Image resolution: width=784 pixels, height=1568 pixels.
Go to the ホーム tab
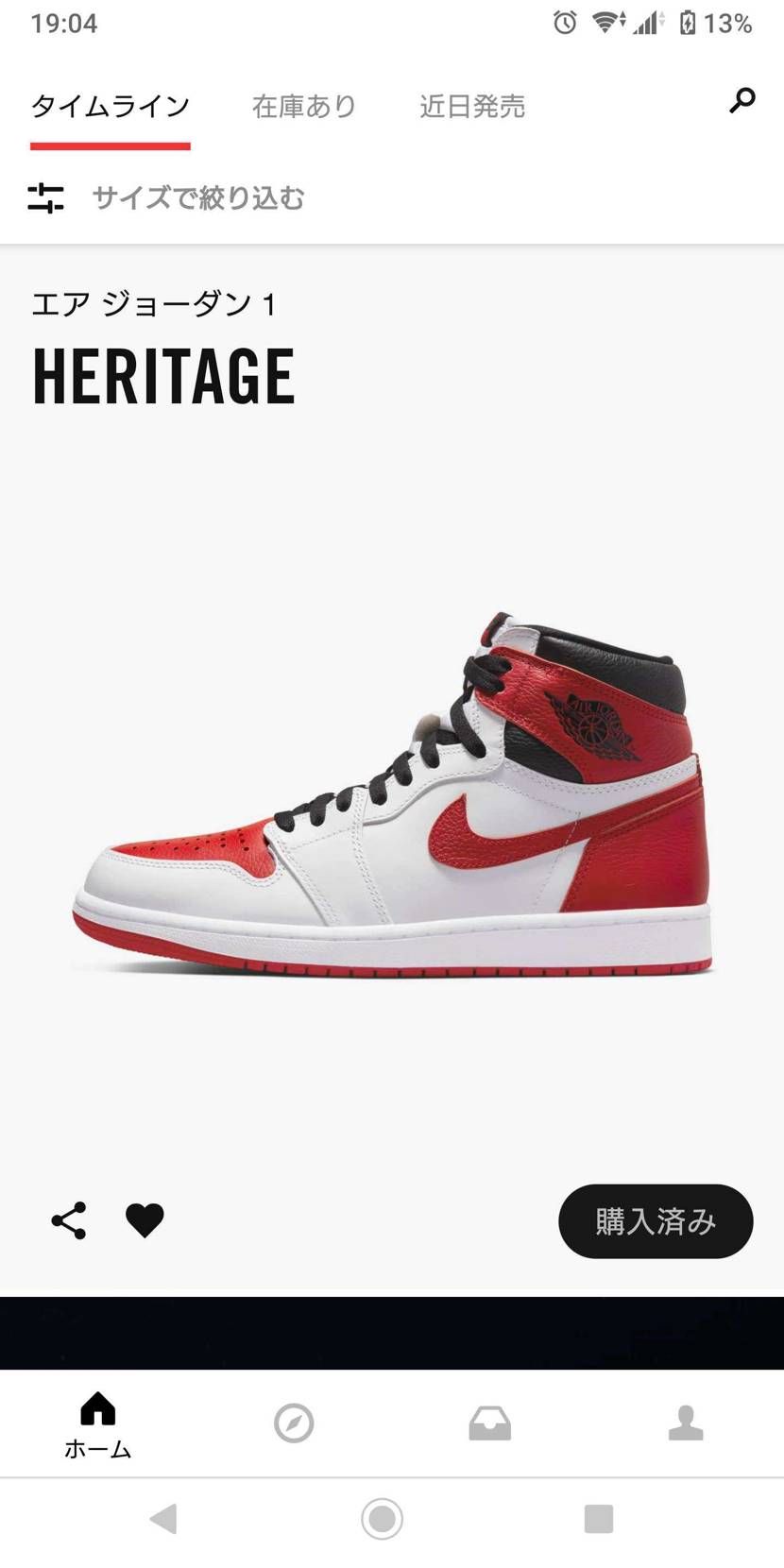click(x=97, y=1423)
